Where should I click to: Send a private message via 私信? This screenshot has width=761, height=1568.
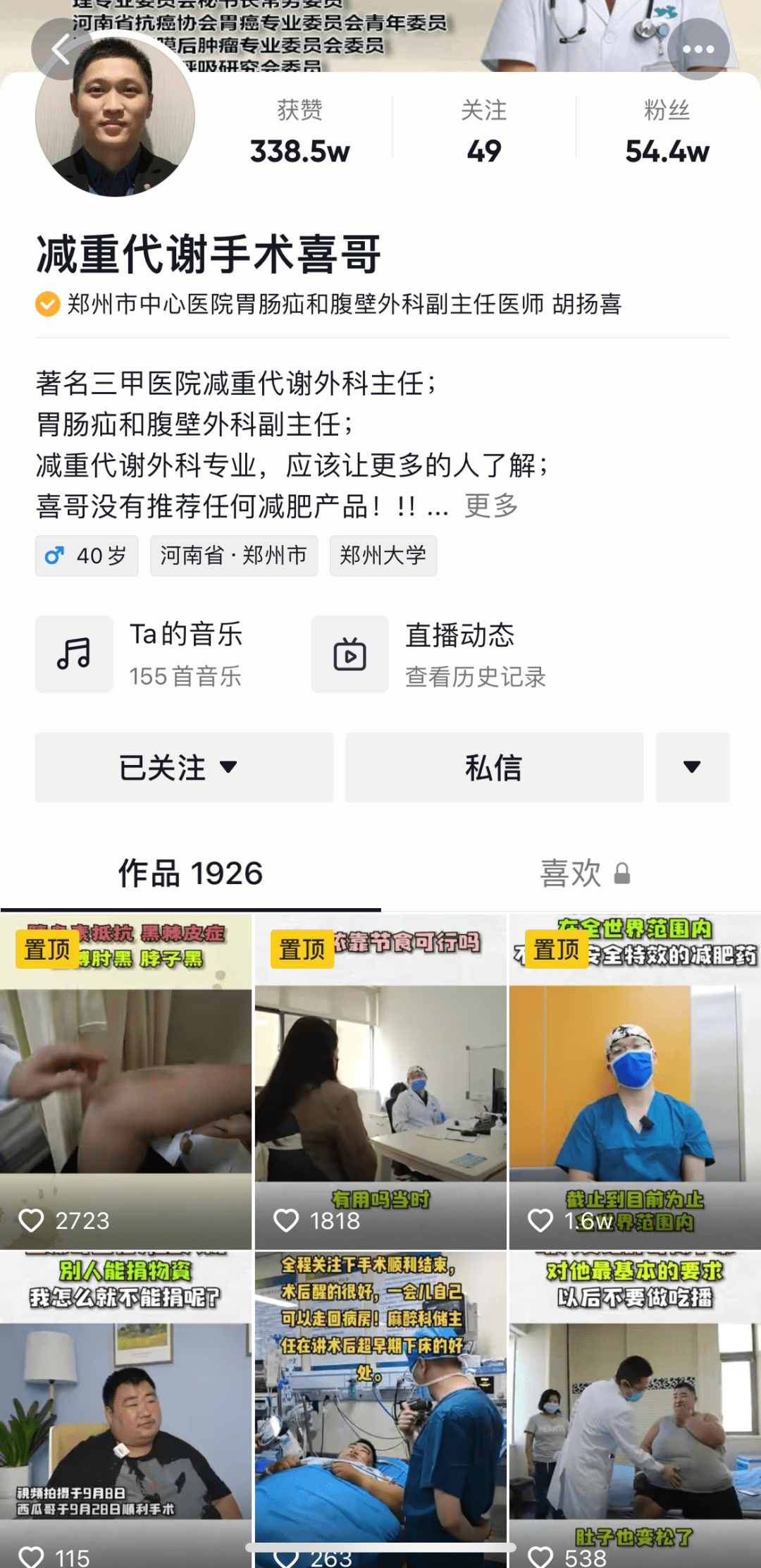point(495,767)
